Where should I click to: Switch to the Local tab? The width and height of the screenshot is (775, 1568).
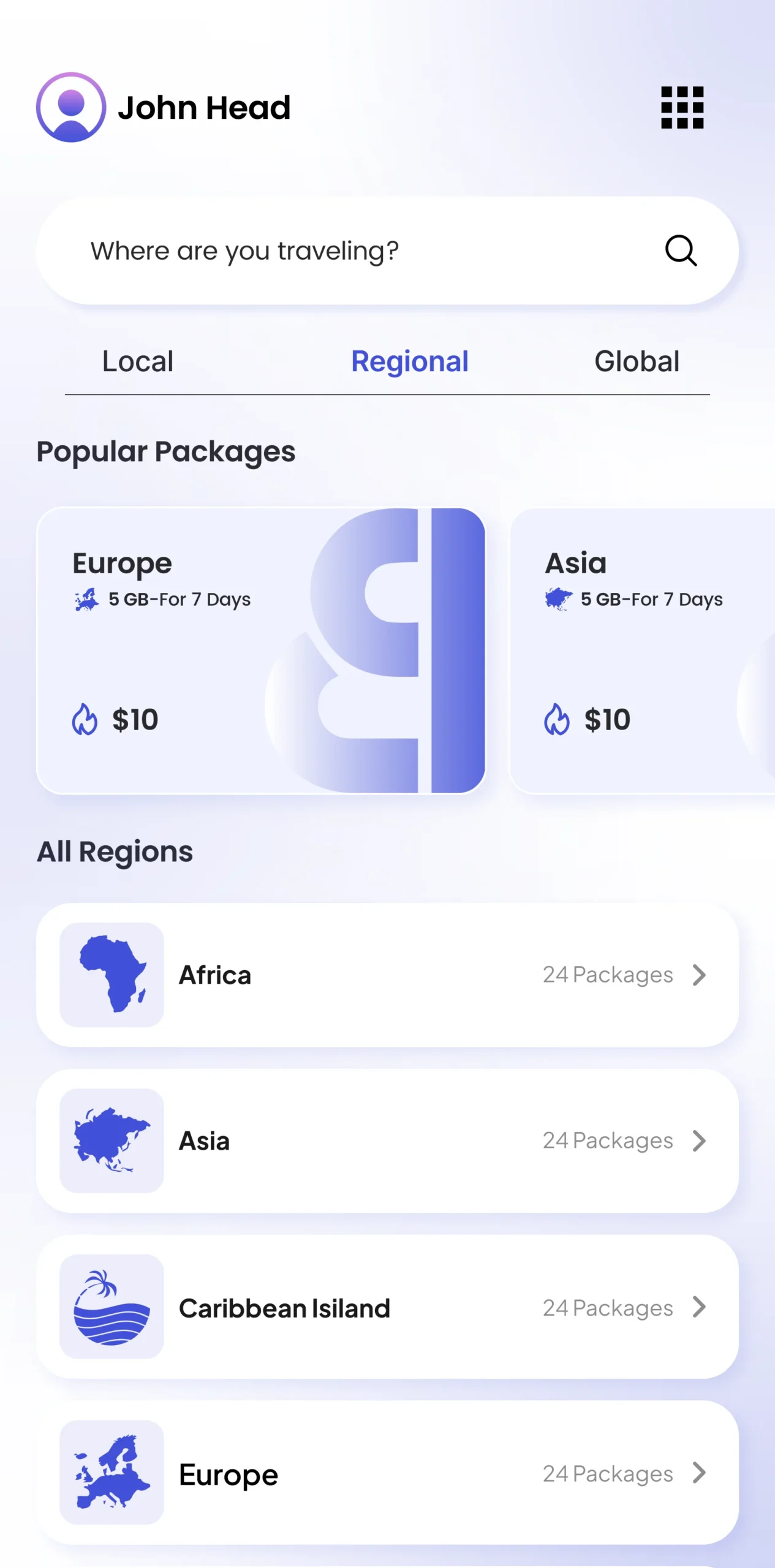(x=138, y=361)
